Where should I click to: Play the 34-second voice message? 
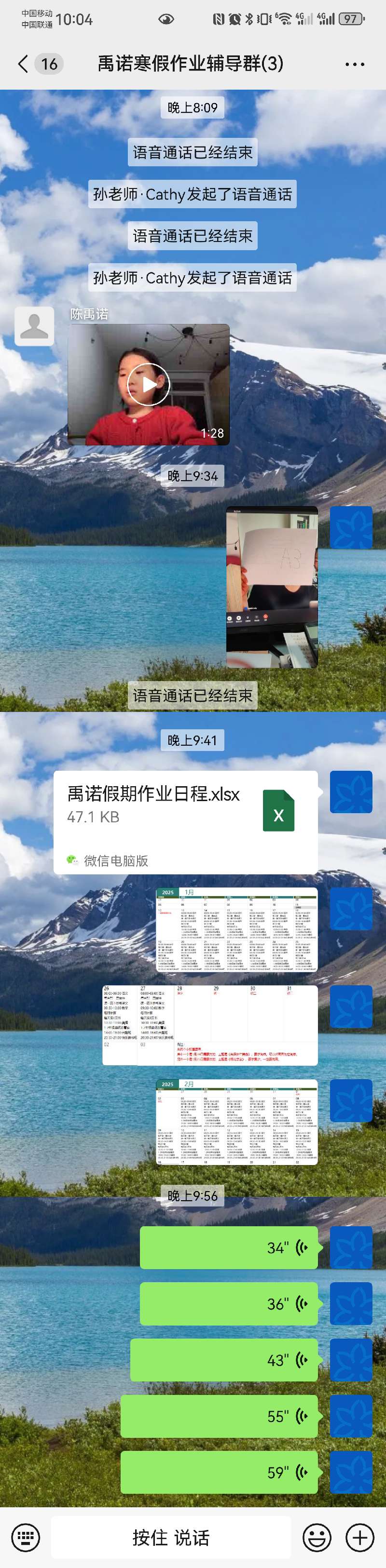pos(229,1248)
